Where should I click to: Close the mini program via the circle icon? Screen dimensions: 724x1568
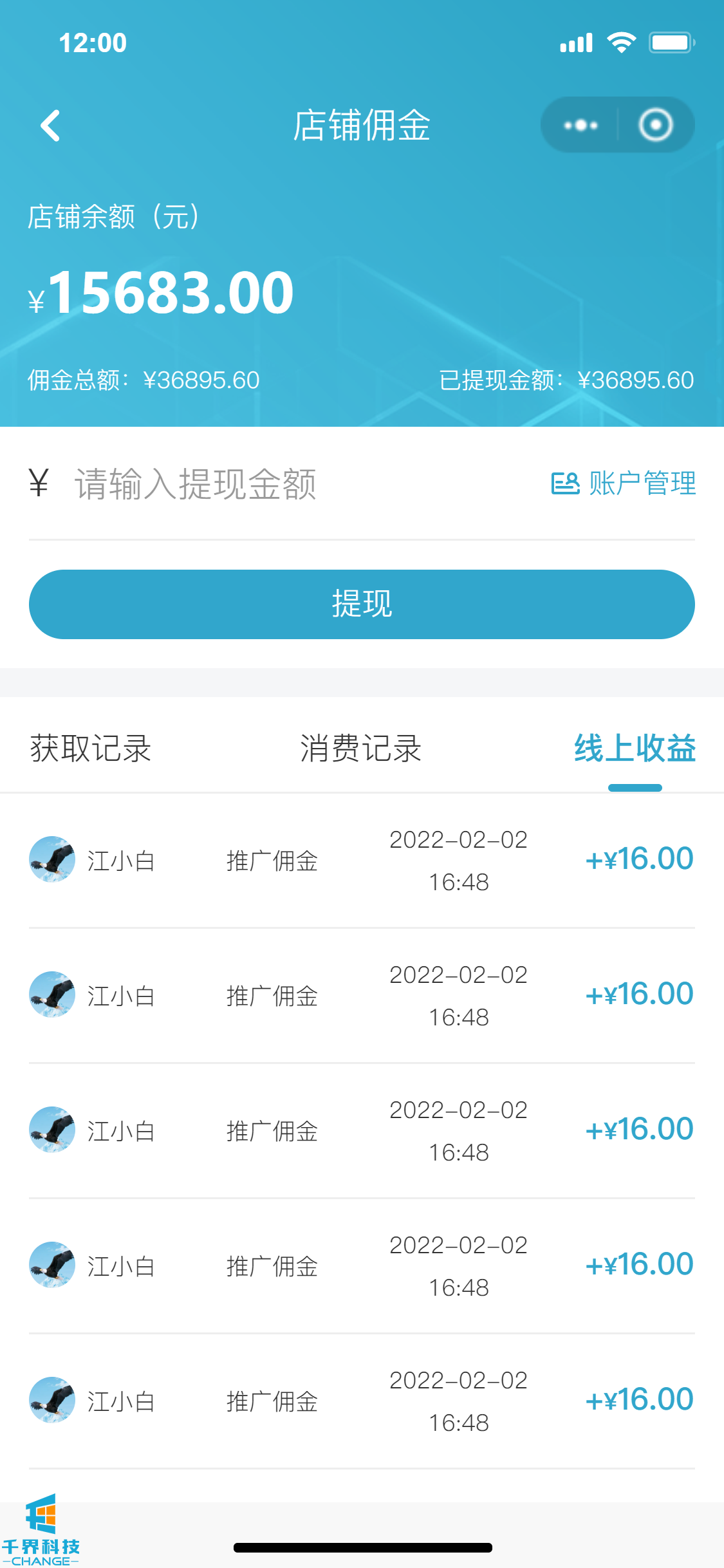(x=655, y=125)
